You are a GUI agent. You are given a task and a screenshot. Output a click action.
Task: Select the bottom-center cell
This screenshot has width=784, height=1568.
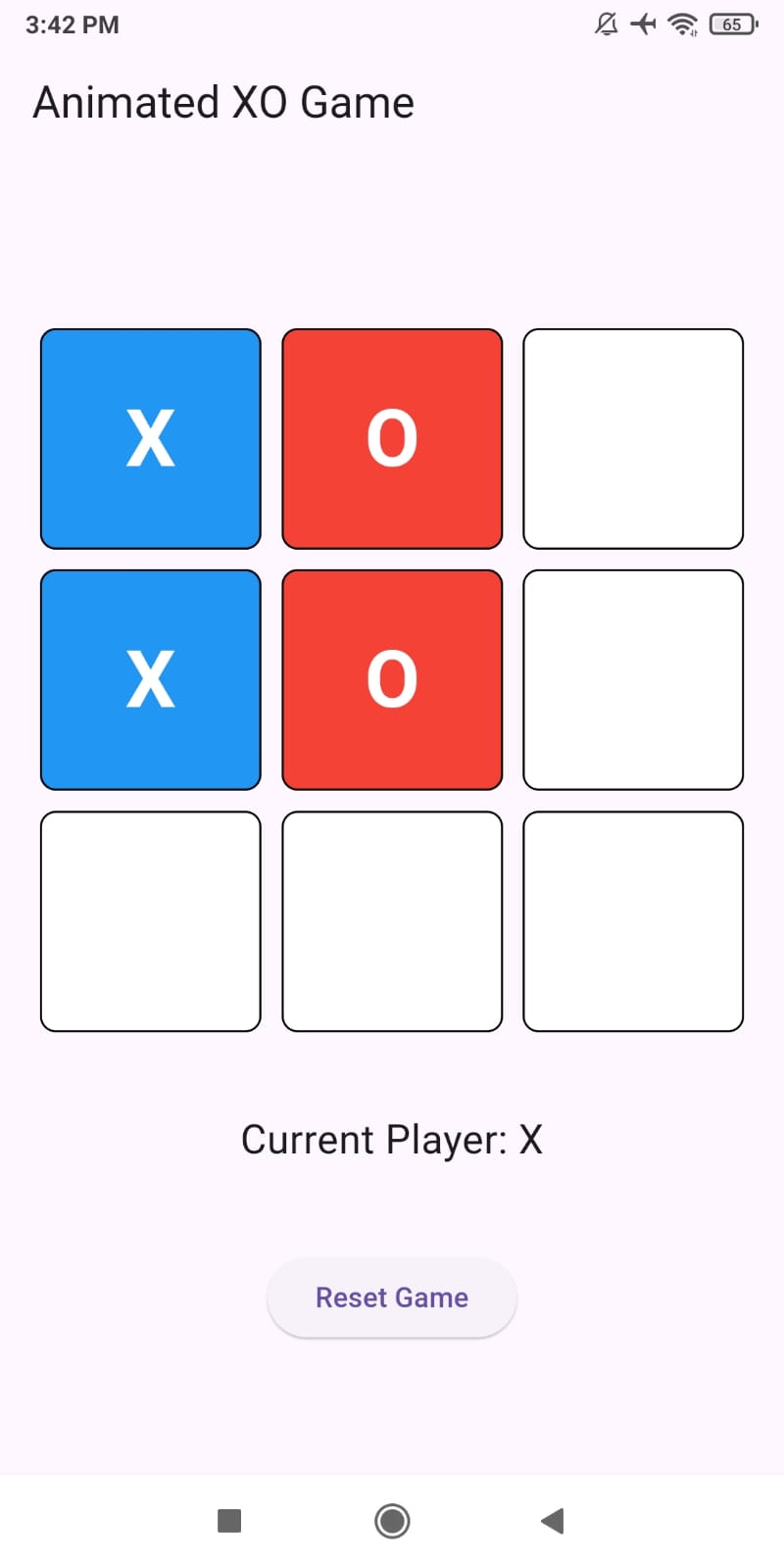[x=392, y=921]
